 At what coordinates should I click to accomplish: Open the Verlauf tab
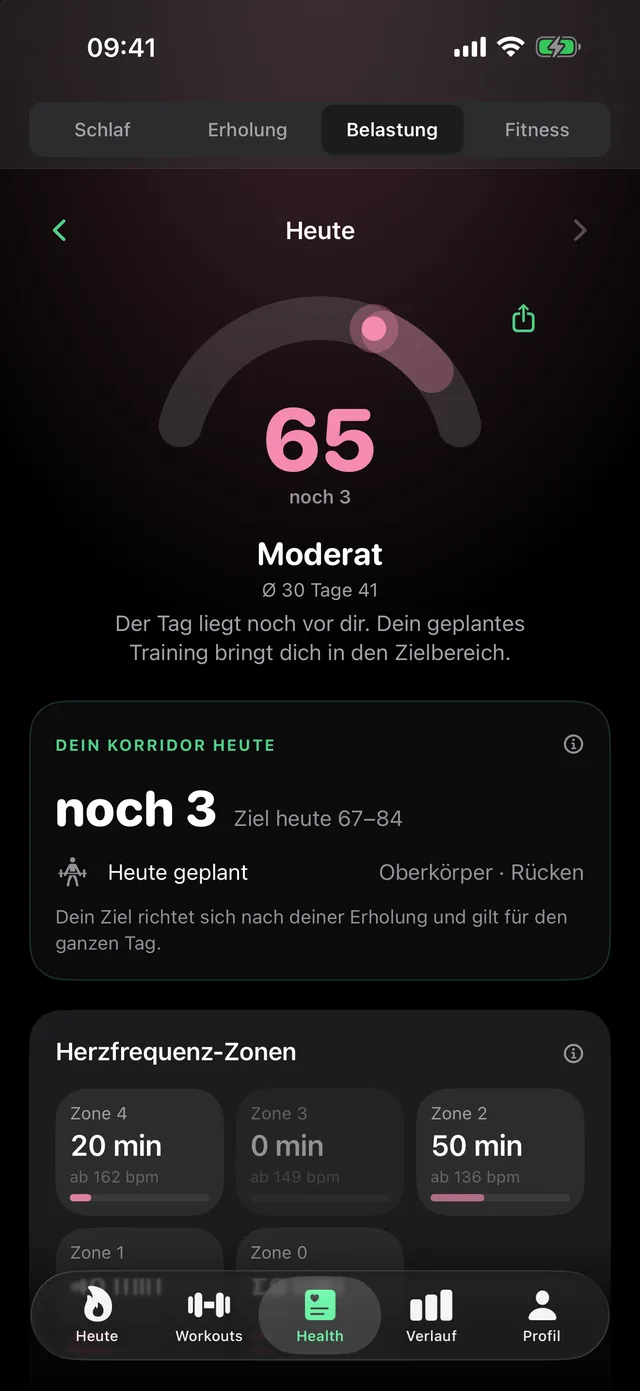431,1316
